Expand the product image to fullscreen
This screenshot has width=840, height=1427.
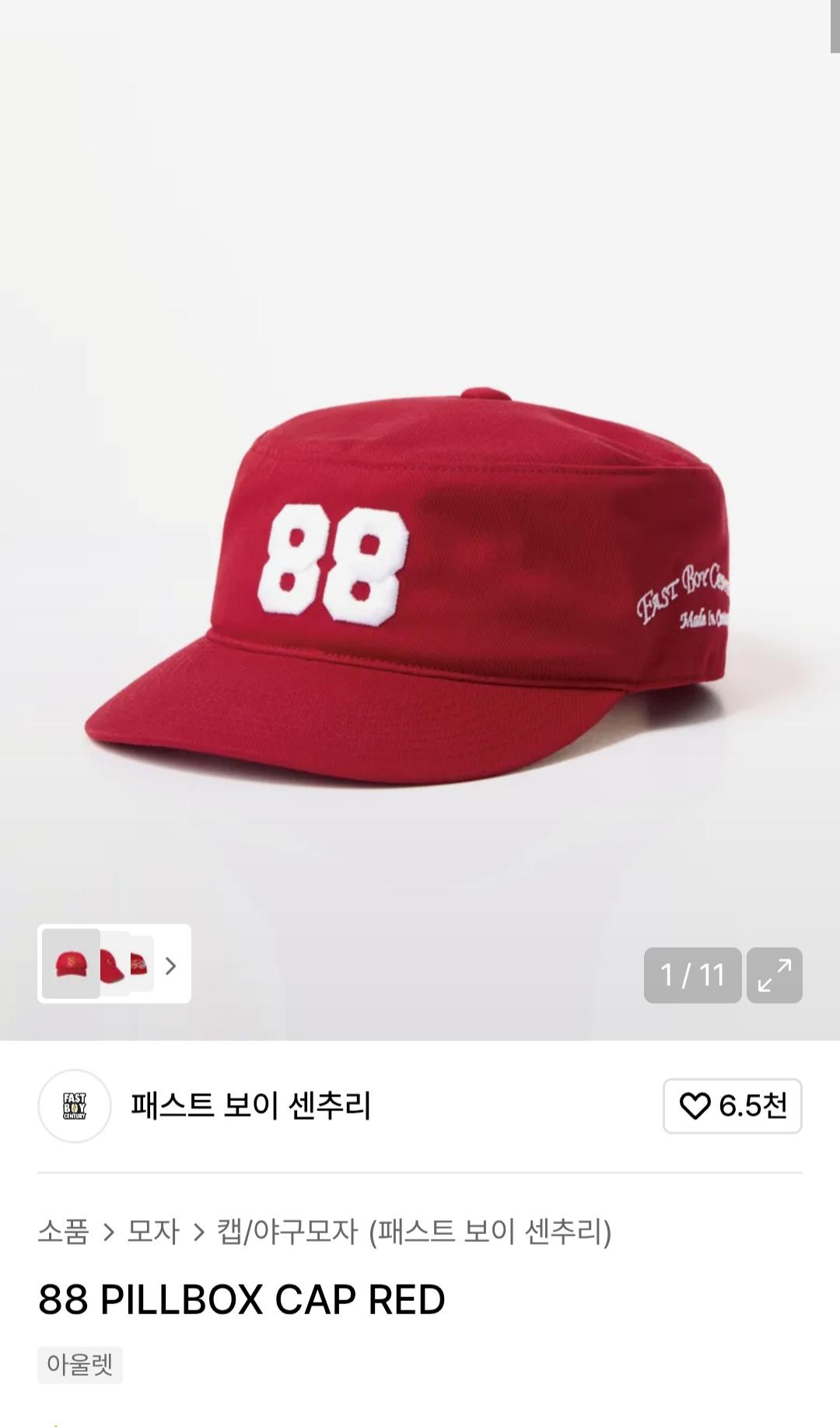click(x=774, y=975)
